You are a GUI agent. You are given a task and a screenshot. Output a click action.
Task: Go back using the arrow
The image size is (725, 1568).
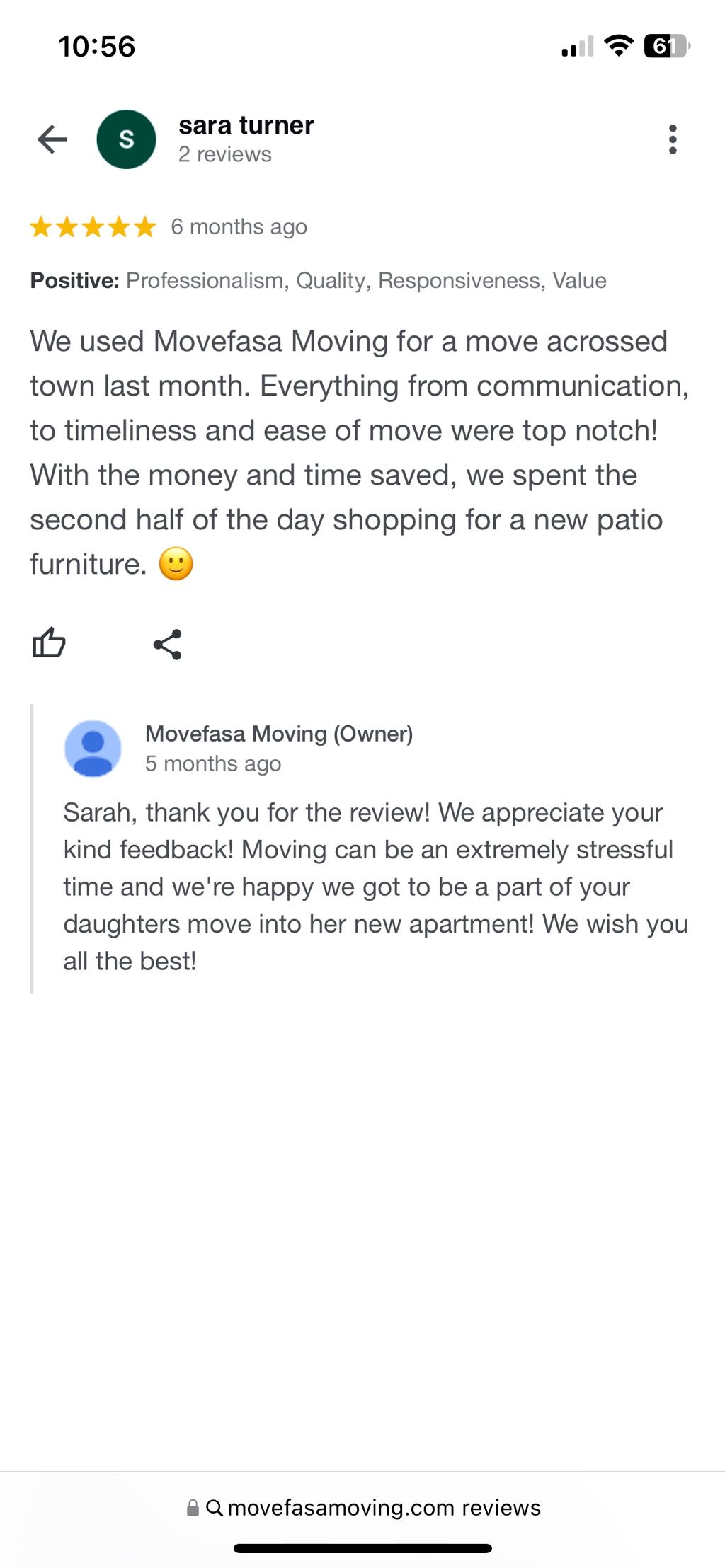pyautogui.click(x=52, y=139)
